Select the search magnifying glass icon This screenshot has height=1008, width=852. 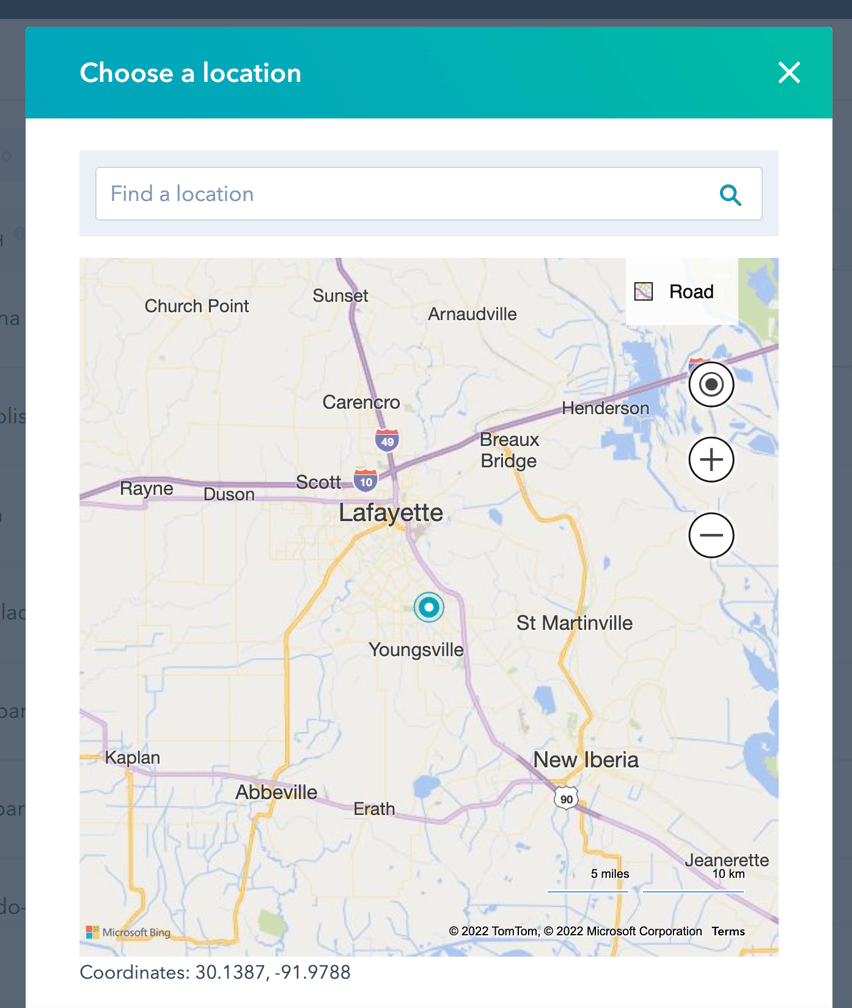(731, 194)
